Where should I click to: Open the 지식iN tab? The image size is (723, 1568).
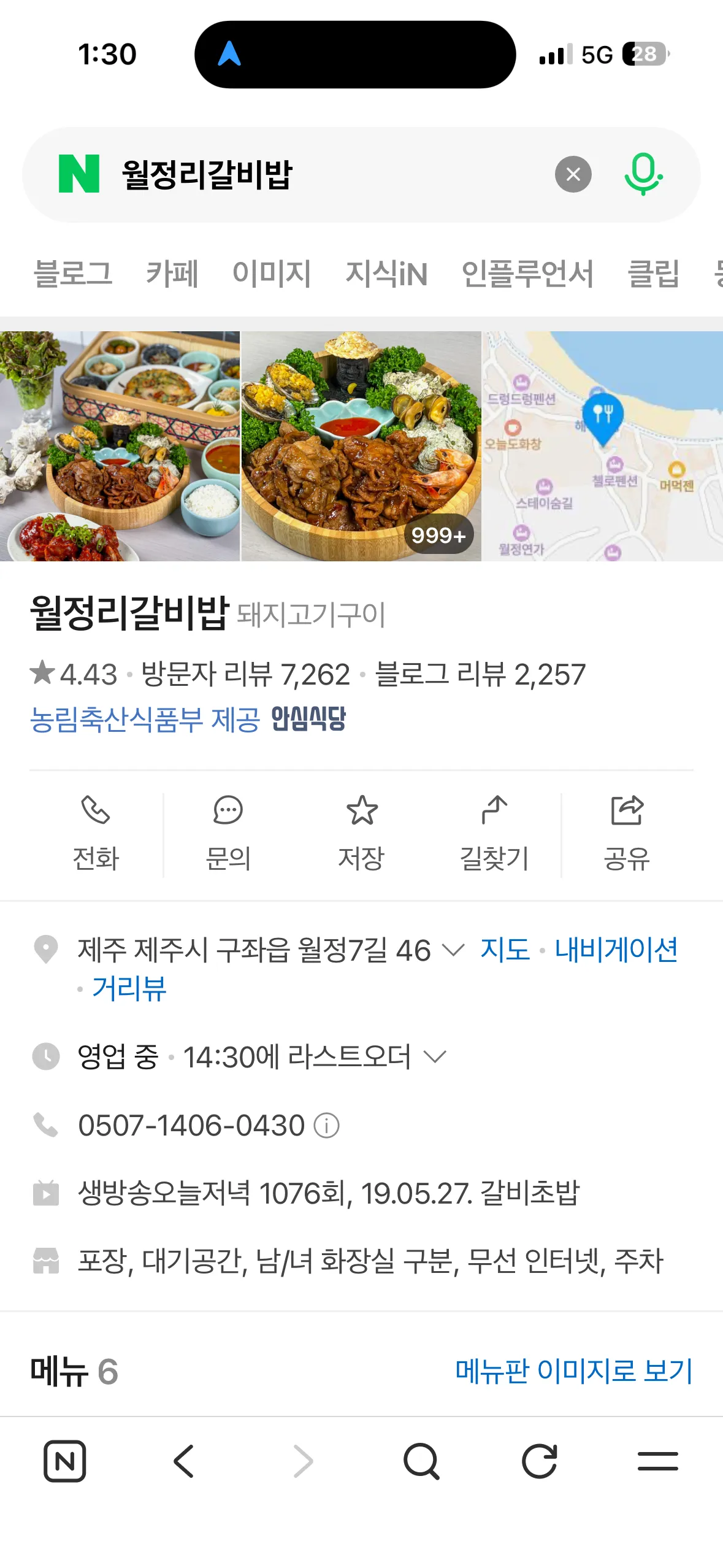pyautogui.click(x=386, y=274)
